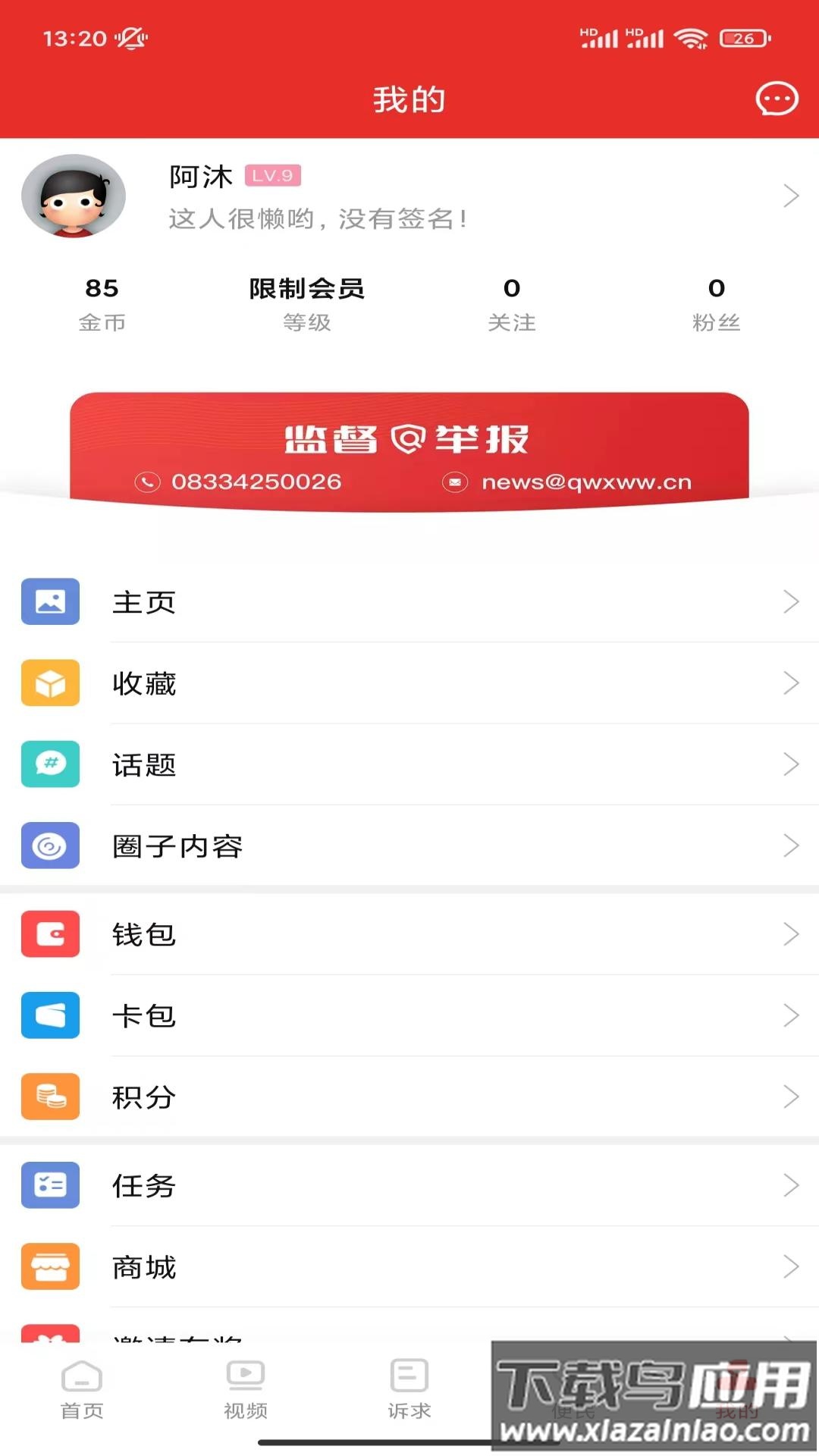Expand the profile details chevron
This screenshot has height=1456, width=819.
[x=790, y=195]
